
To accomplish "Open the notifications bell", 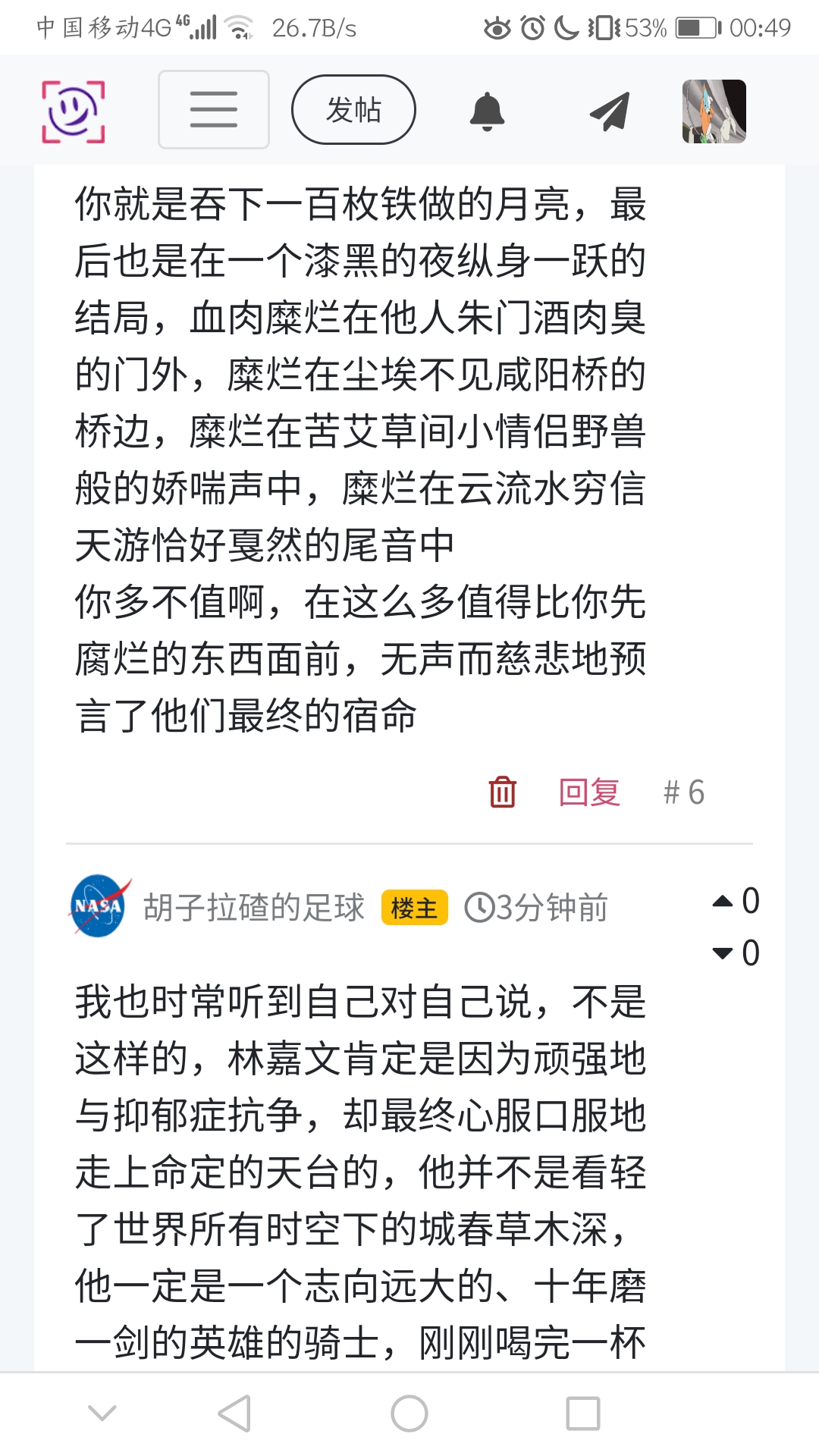I will click(x=487, y=111).
